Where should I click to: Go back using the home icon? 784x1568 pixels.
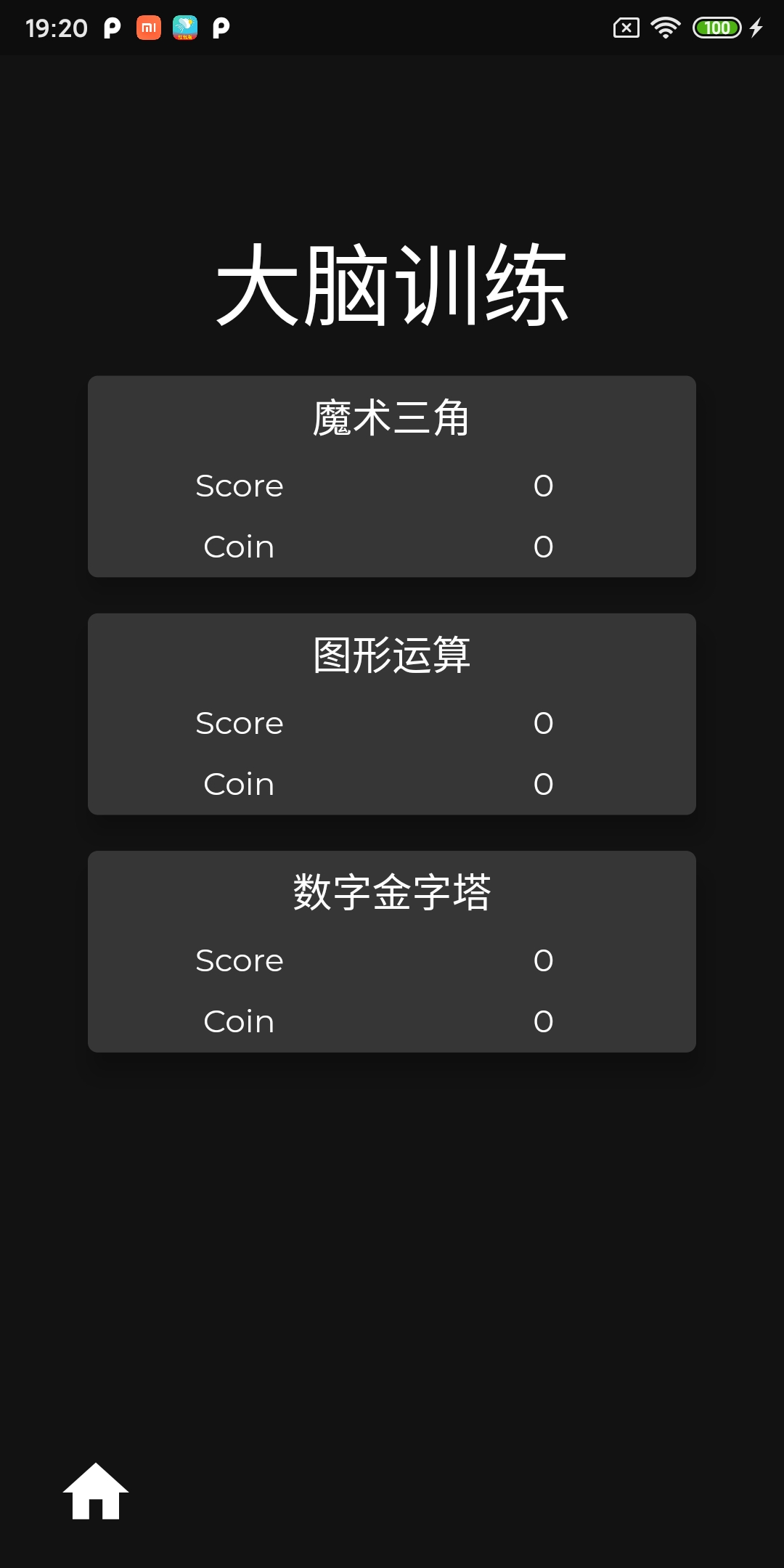96,1492
